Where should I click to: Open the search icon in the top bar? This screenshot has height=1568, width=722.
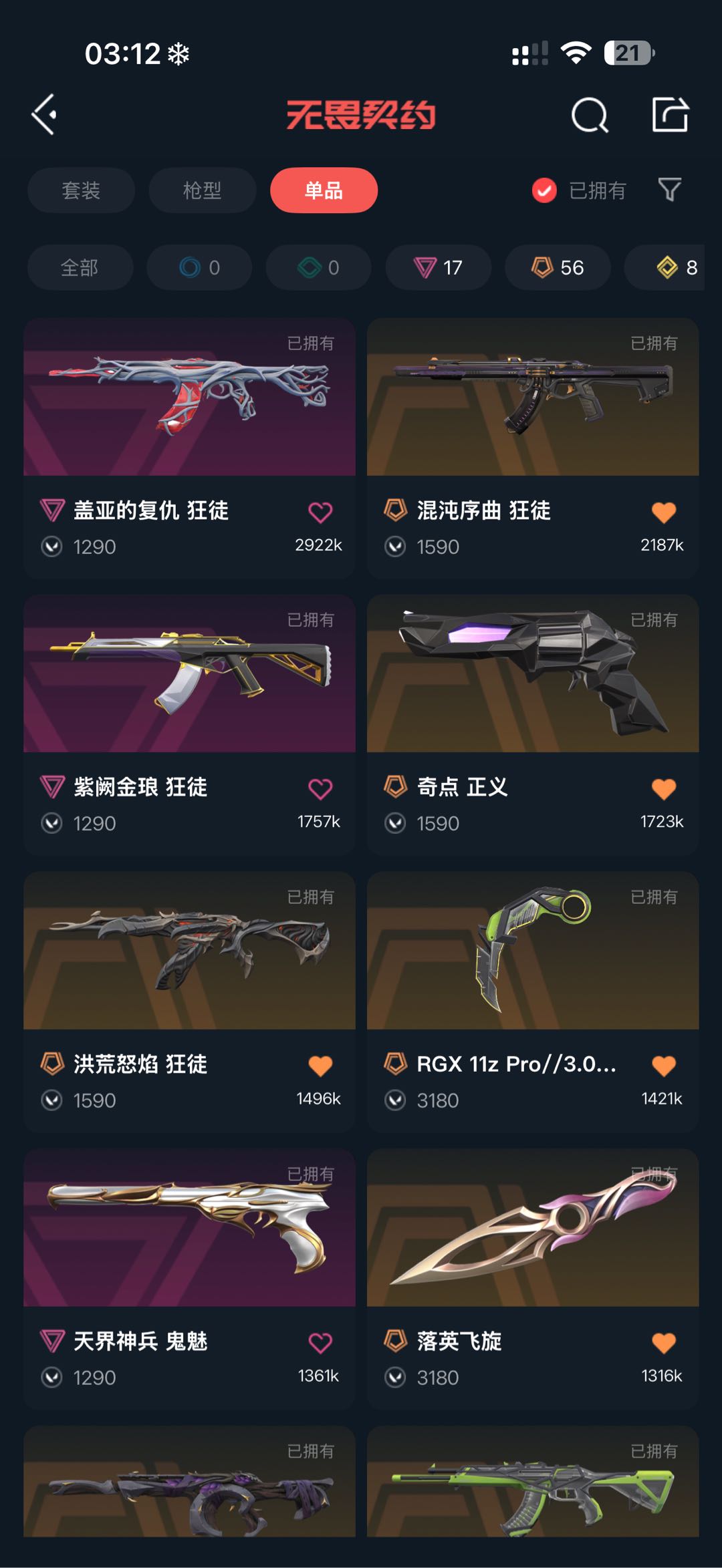pyautogui.click(x=590, y=116)
